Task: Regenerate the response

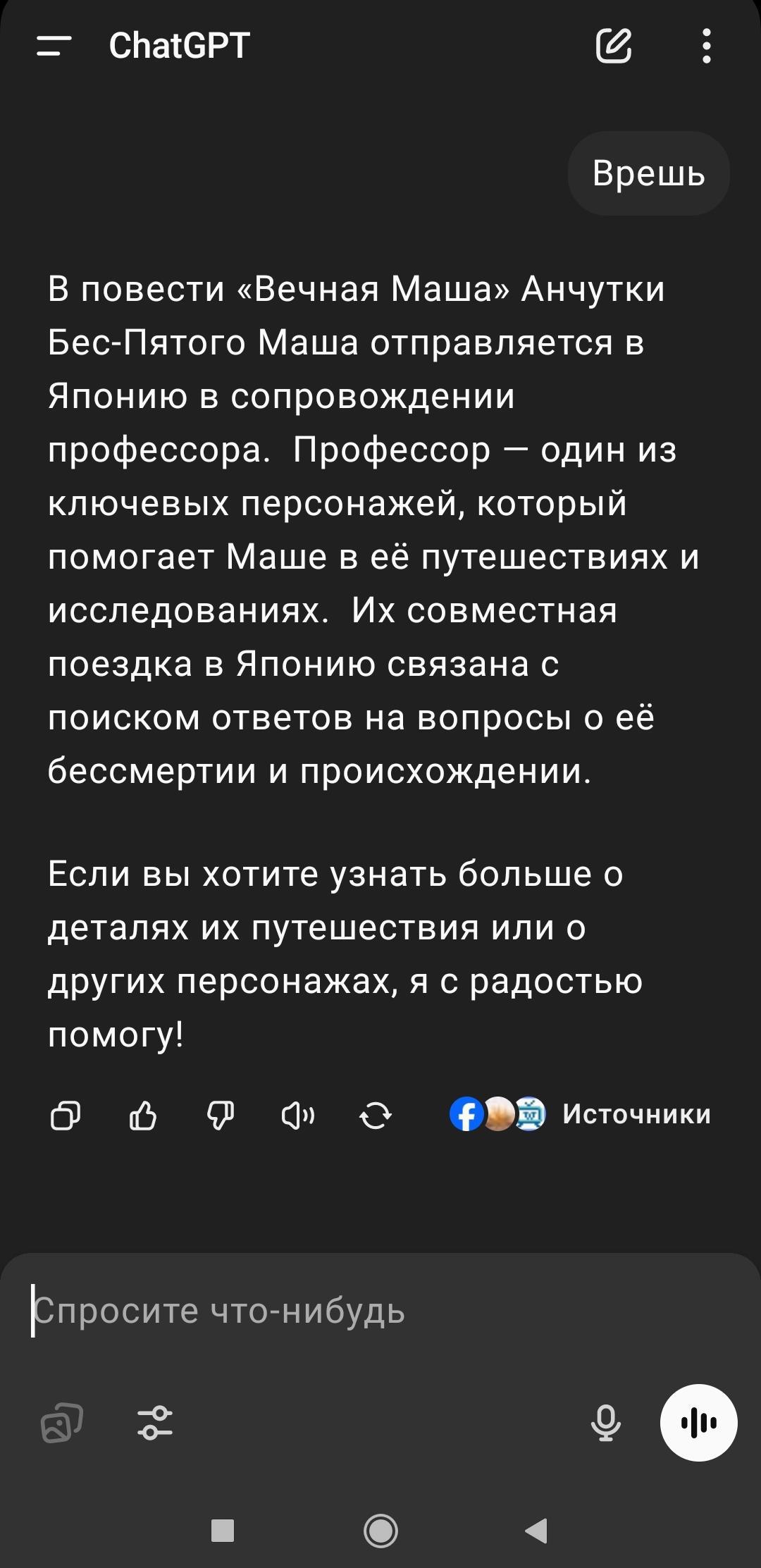Action: point(376,1116)
